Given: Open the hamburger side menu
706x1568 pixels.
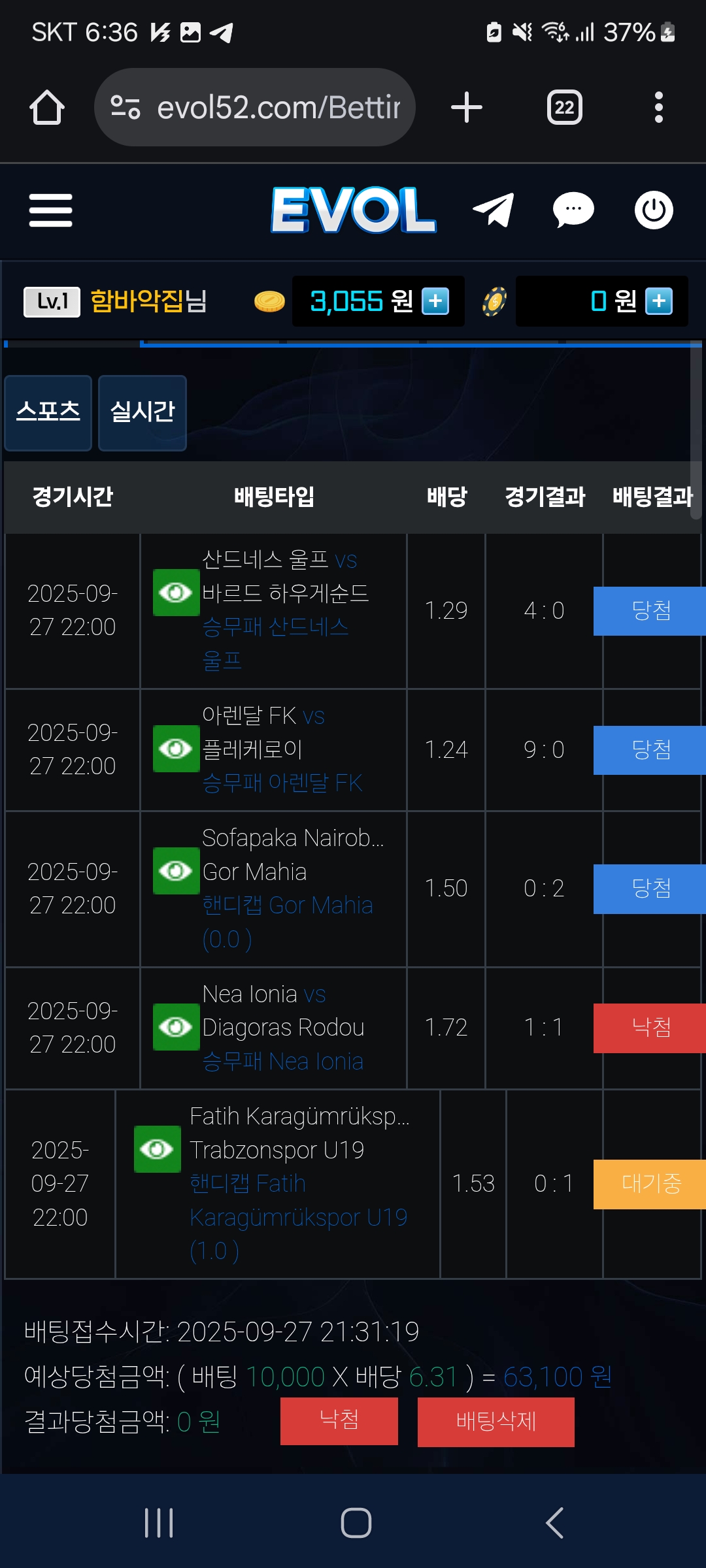Looking at the screenshot, I should click(50, 210).
